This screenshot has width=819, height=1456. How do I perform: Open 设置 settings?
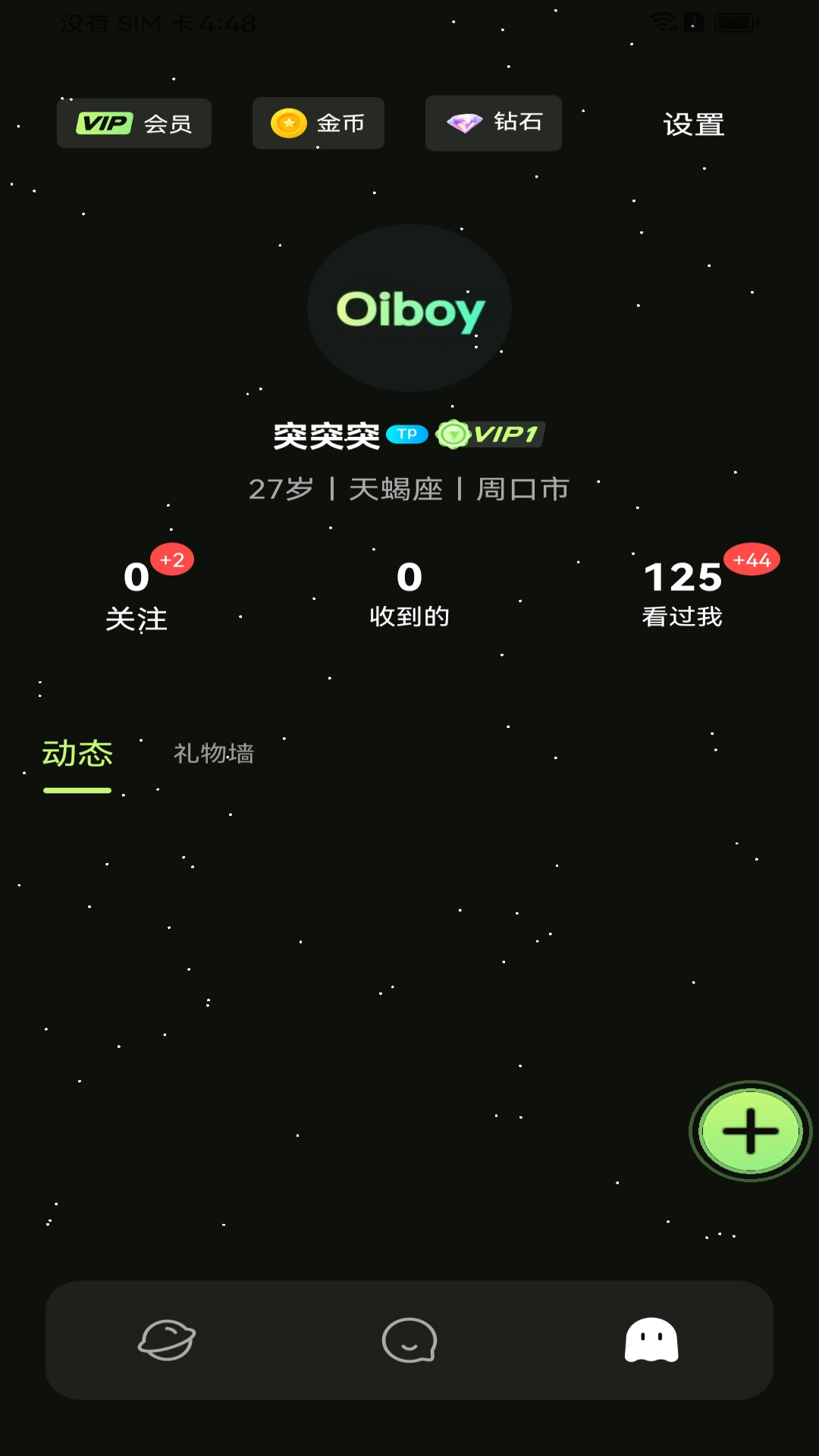pyautogui.click(x=694, y=124)
